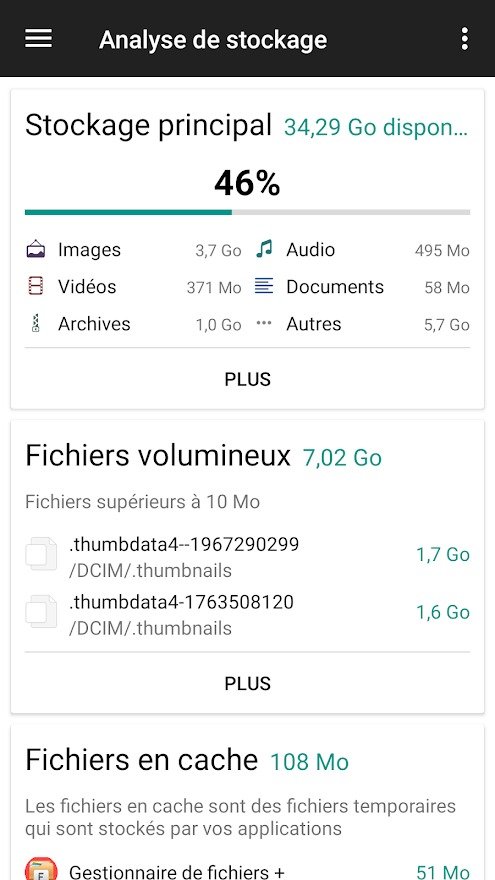Open the Documents category
This screenshot has width=495, height=880.
(x=362, y=287)
